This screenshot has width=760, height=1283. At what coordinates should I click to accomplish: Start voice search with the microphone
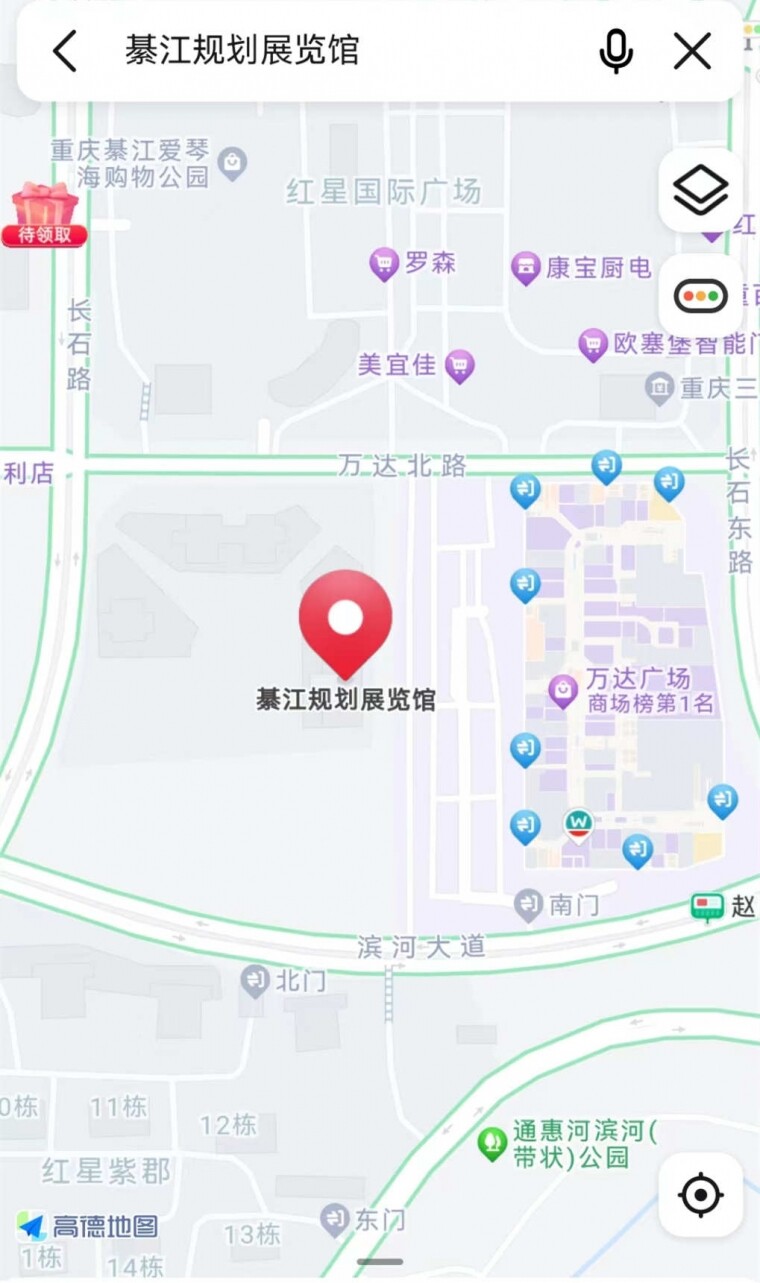point(616,50)
